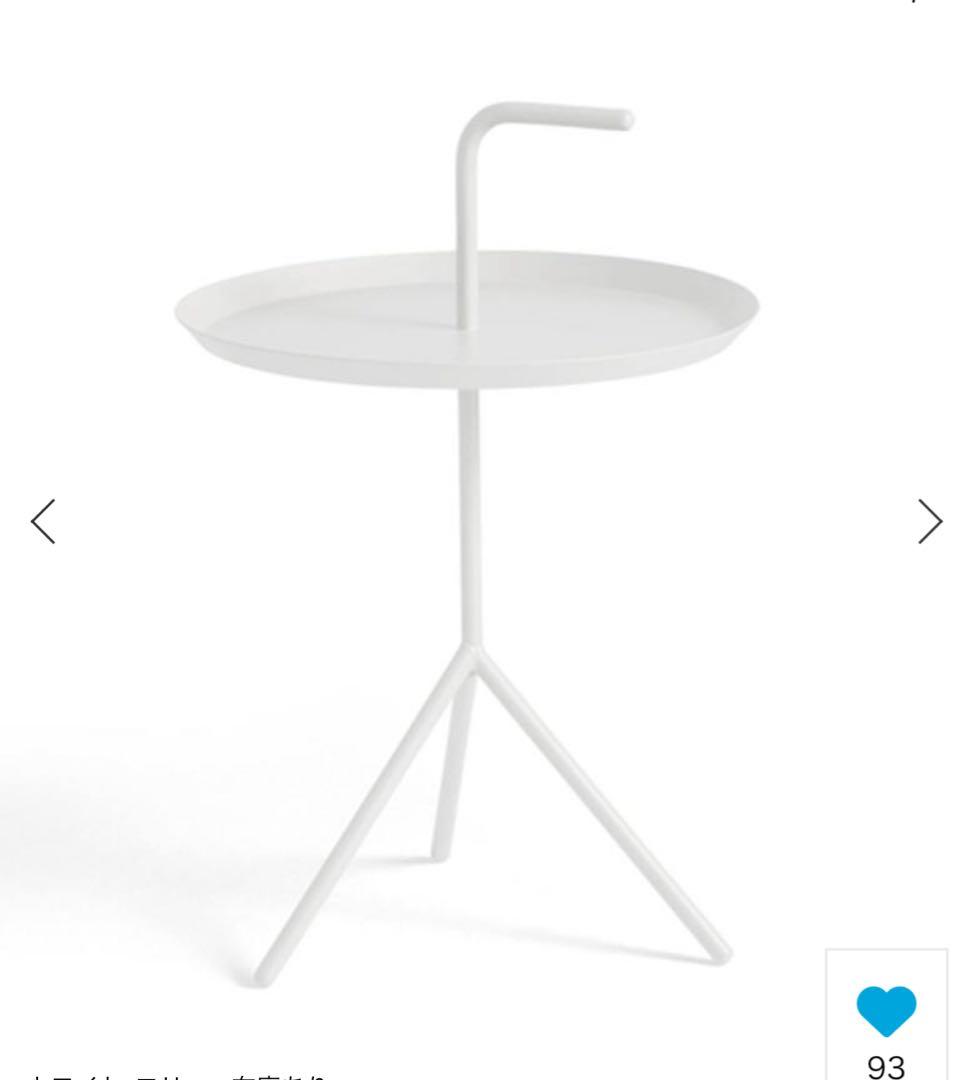974x1080 pixels.
Task: Like this item with the heart button
Action: pyautogui.click(x=886, y=1008)
